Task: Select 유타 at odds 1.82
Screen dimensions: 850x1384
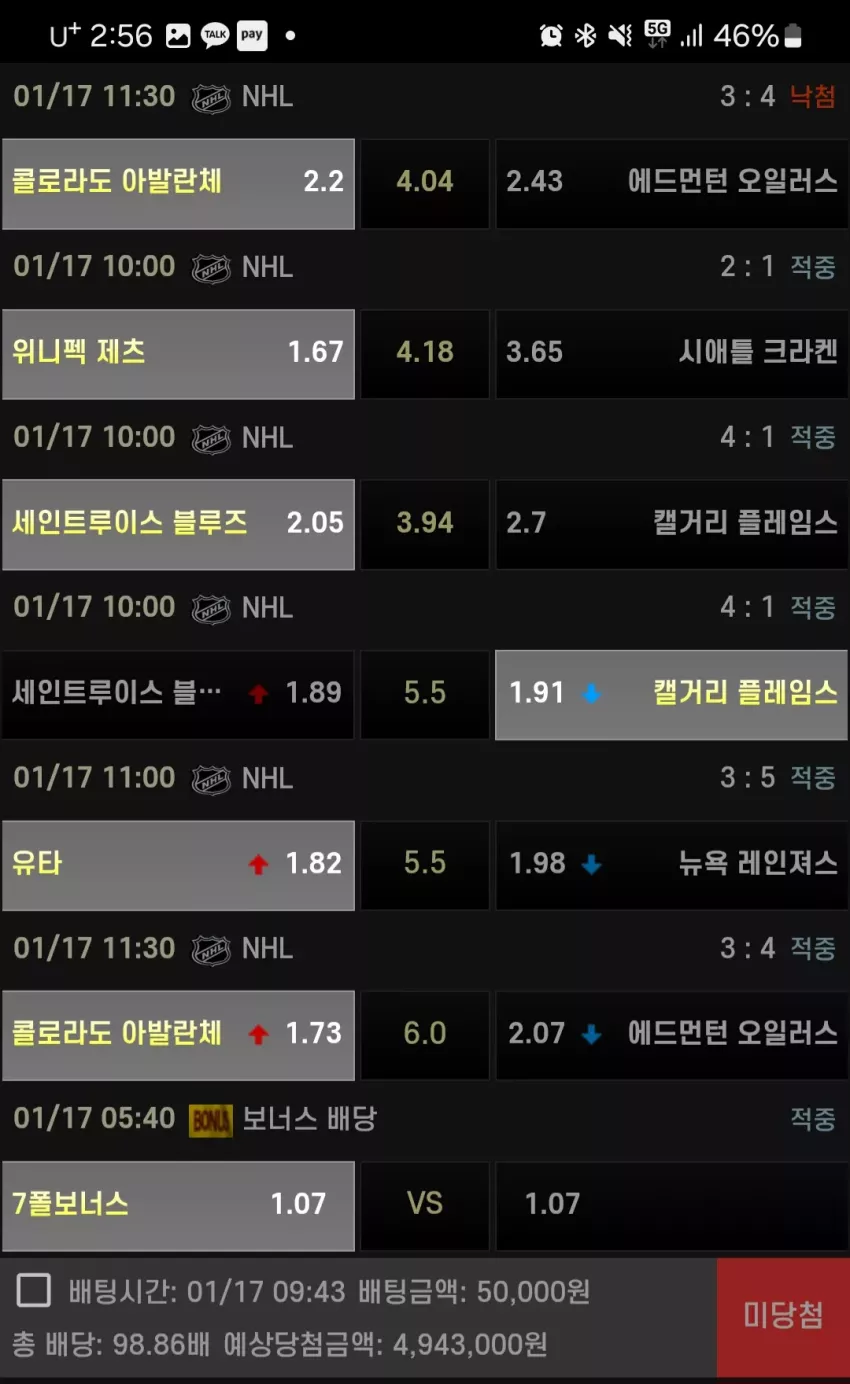Action: point(178,865)
